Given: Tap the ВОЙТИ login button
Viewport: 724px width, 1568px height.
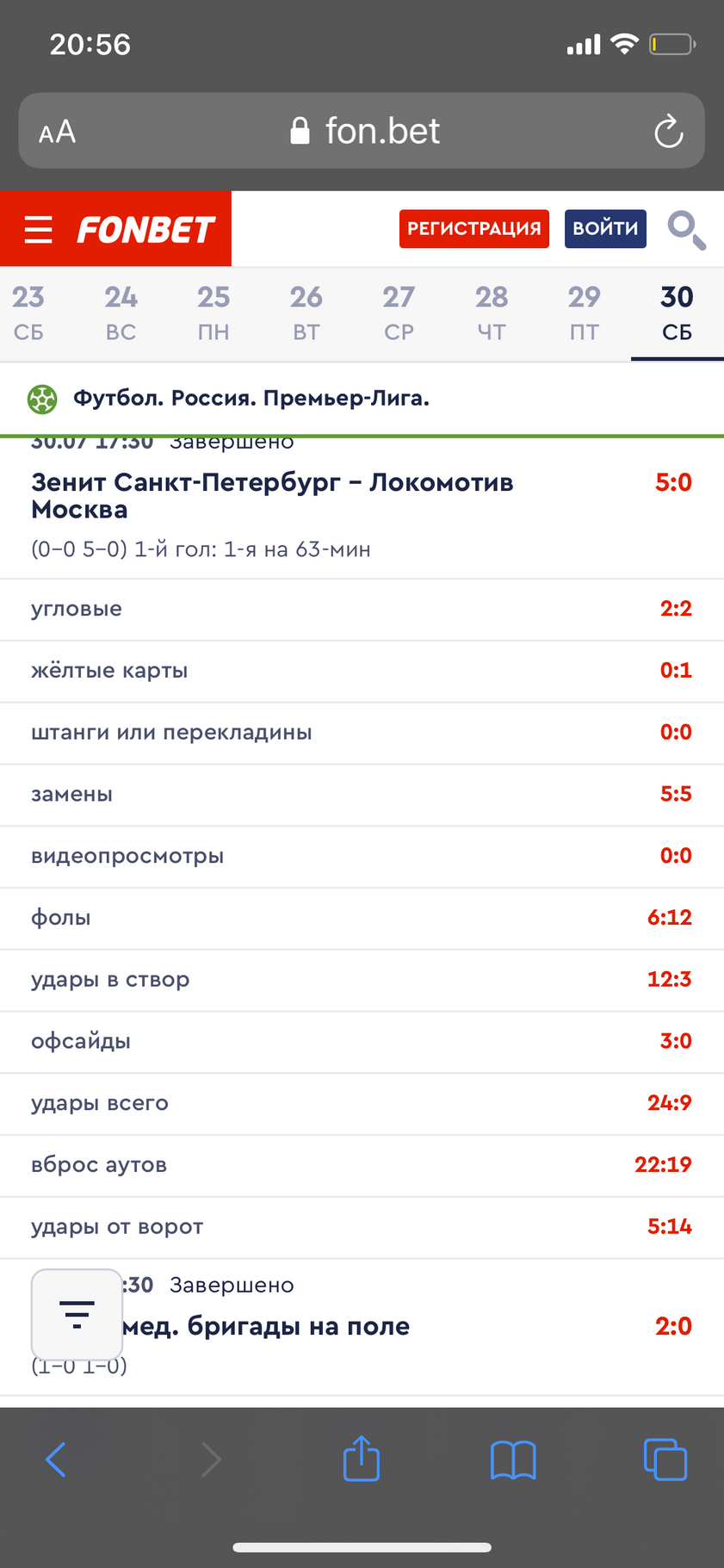Looking at the screenshot, I should point(605,229).
